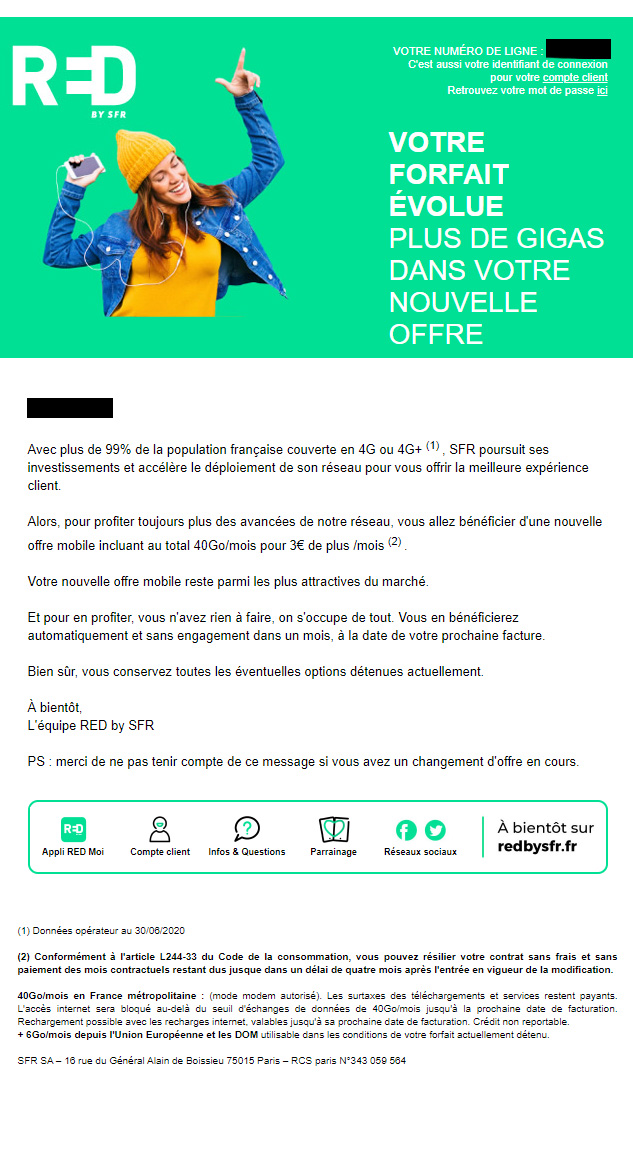Visit the RED Facebook page
The height and width of the screenshot is (1154, 633).
pos(406,830)
